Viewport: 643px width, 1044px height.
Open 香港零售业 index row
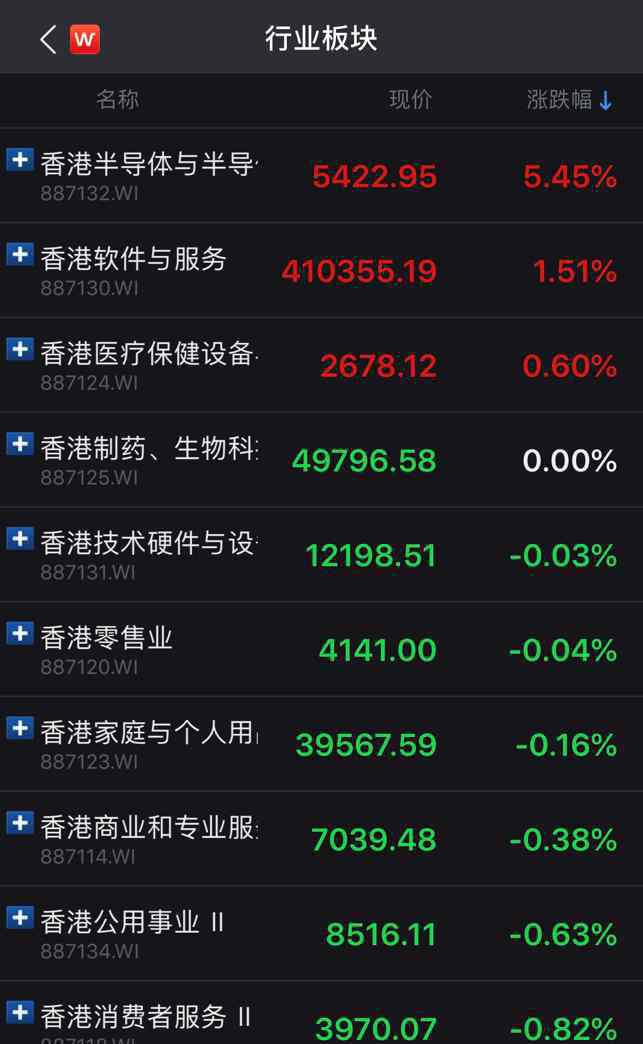point(322,649)
